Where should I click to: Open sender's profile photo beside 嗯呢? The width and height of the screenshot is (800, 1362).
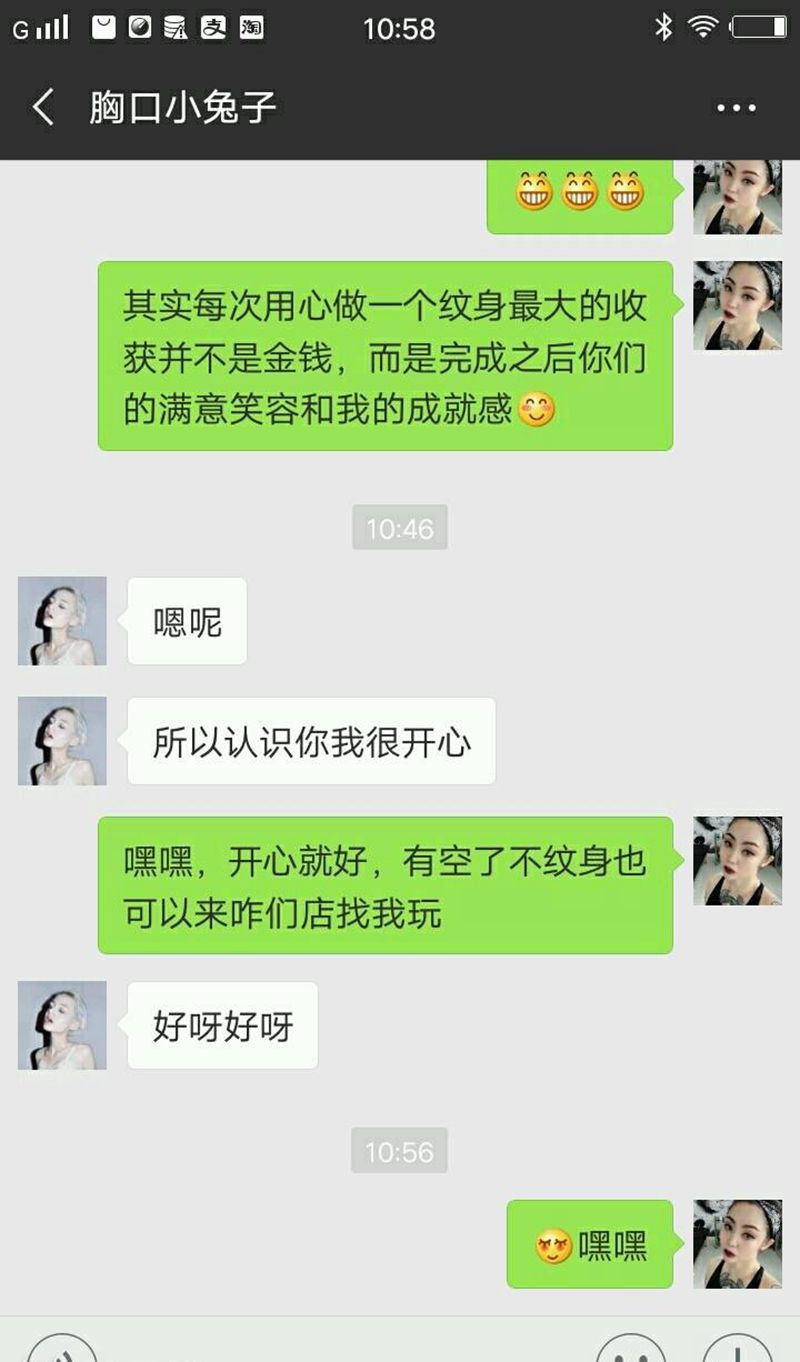click(x=62, y=621)
